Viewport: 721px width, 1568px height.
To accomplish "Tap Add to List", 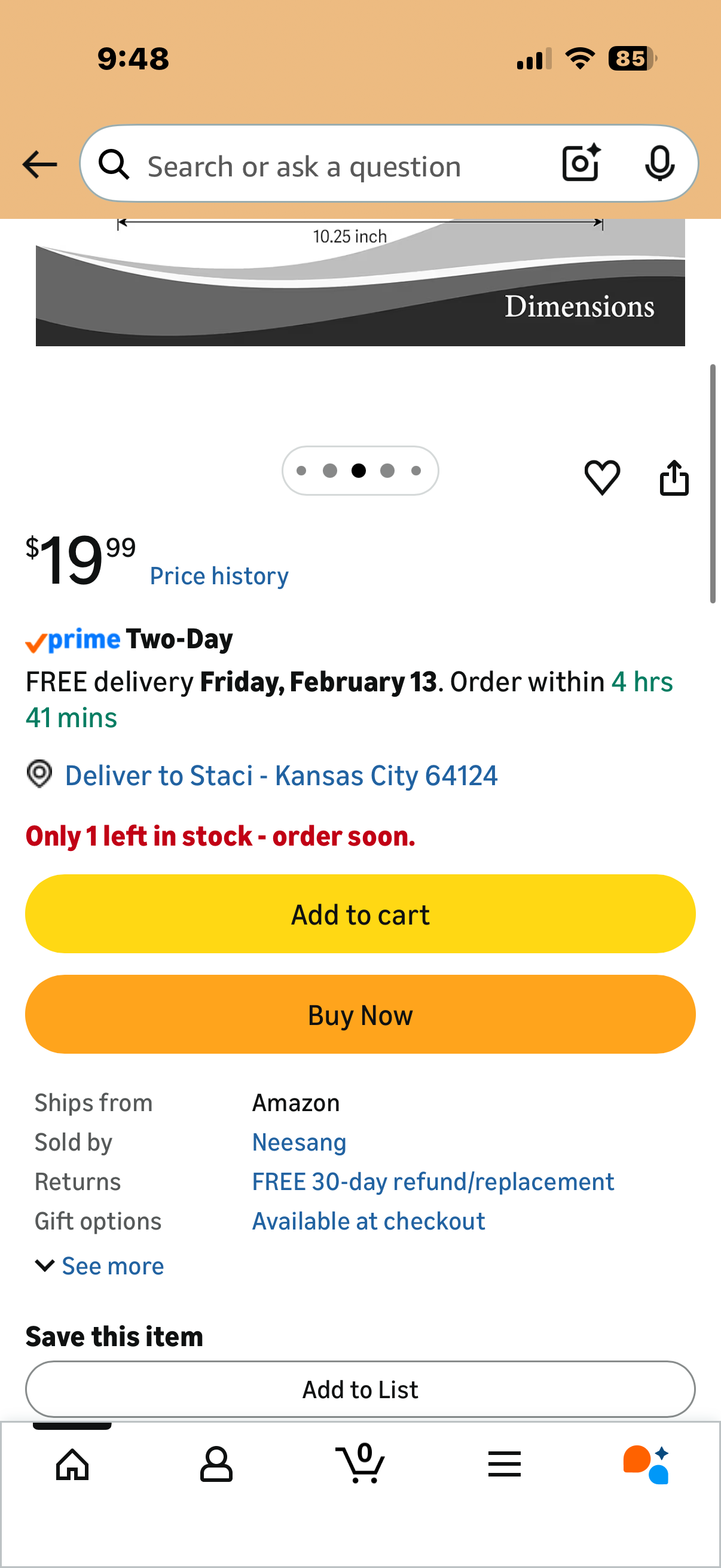I will coord(360,1389).
